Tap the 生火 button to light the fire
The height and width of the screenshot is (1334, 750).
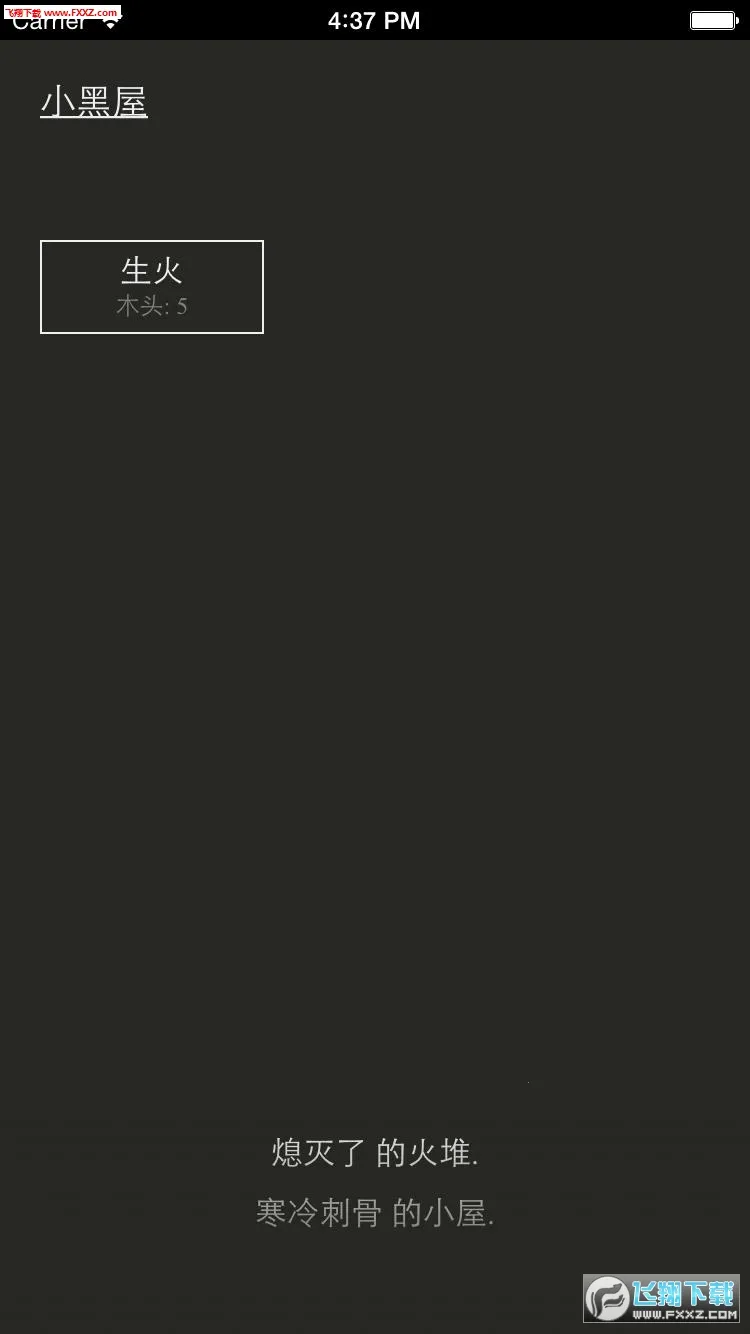pos(152,286)
